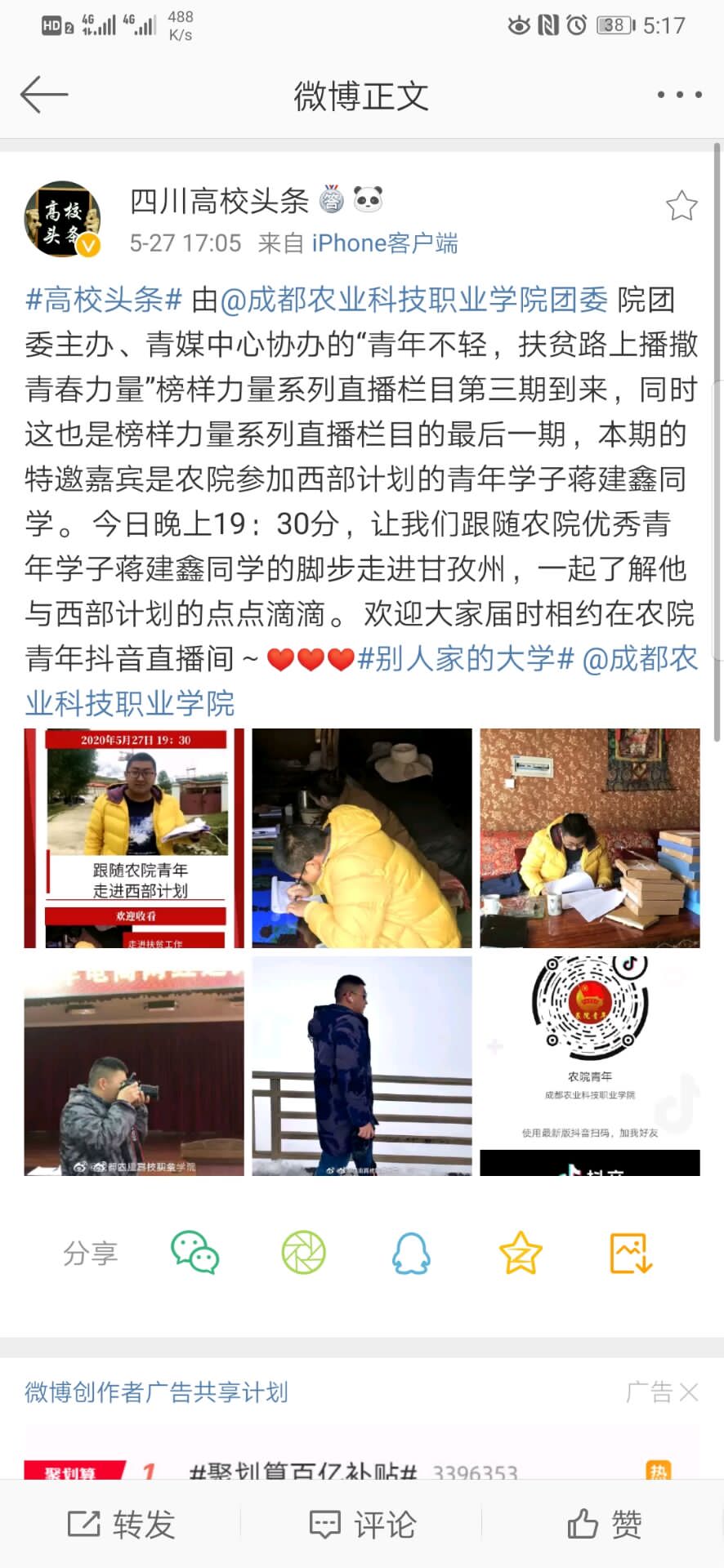The height and width of the screenshot is (1568, 724).
Task: Share post to WeChat
Action: tap(194, 1253)
